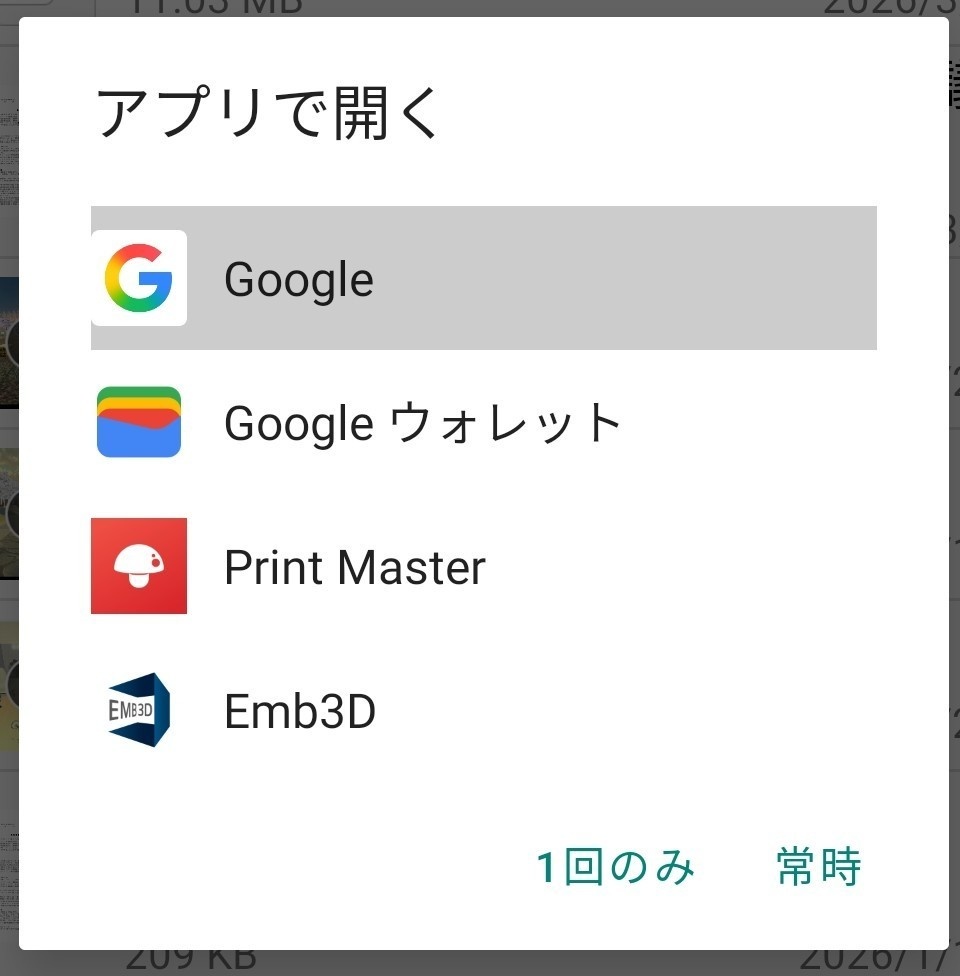
Task: Tap the 209 KB file entry below the dialog
Action: click(190, 958)
